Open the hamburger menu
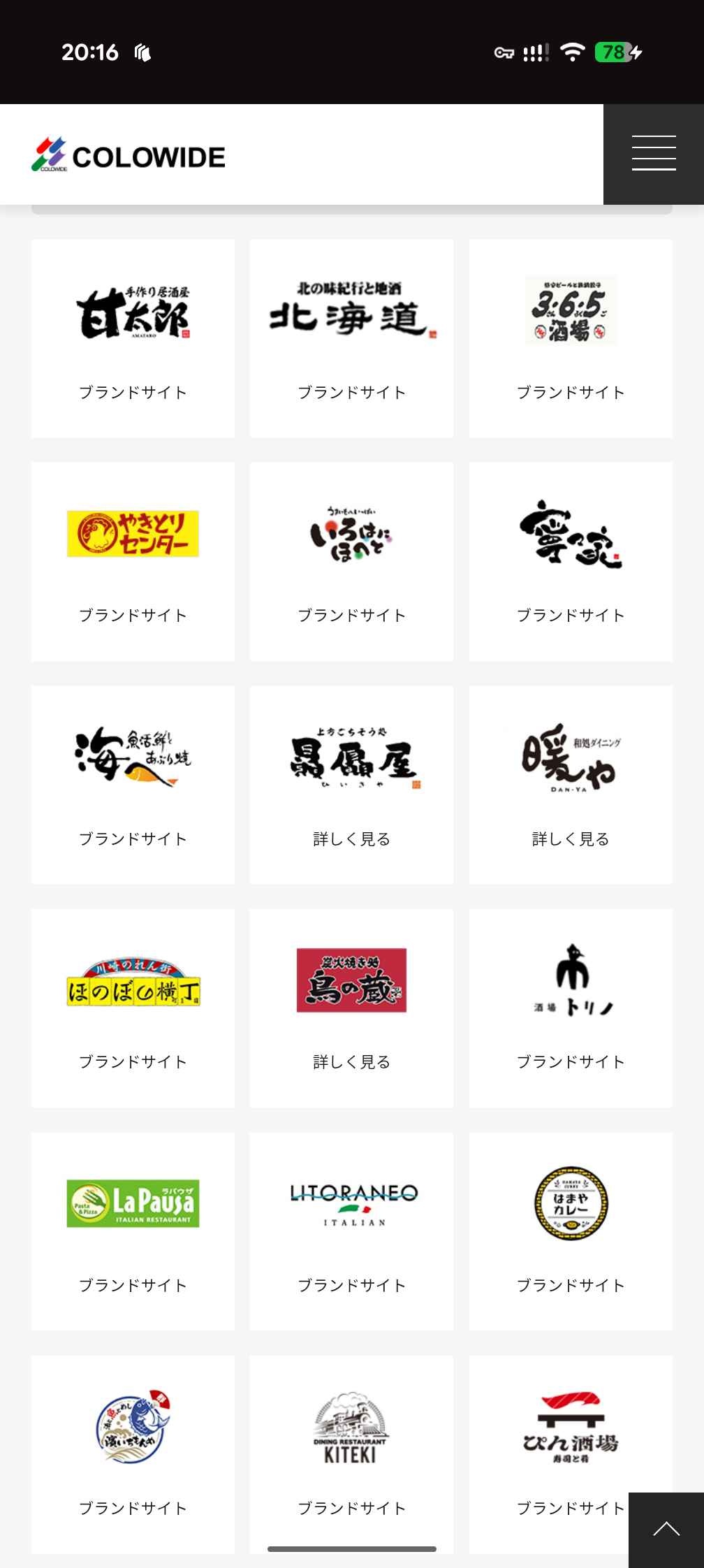Screen dimensions: 704x1568 653,154
